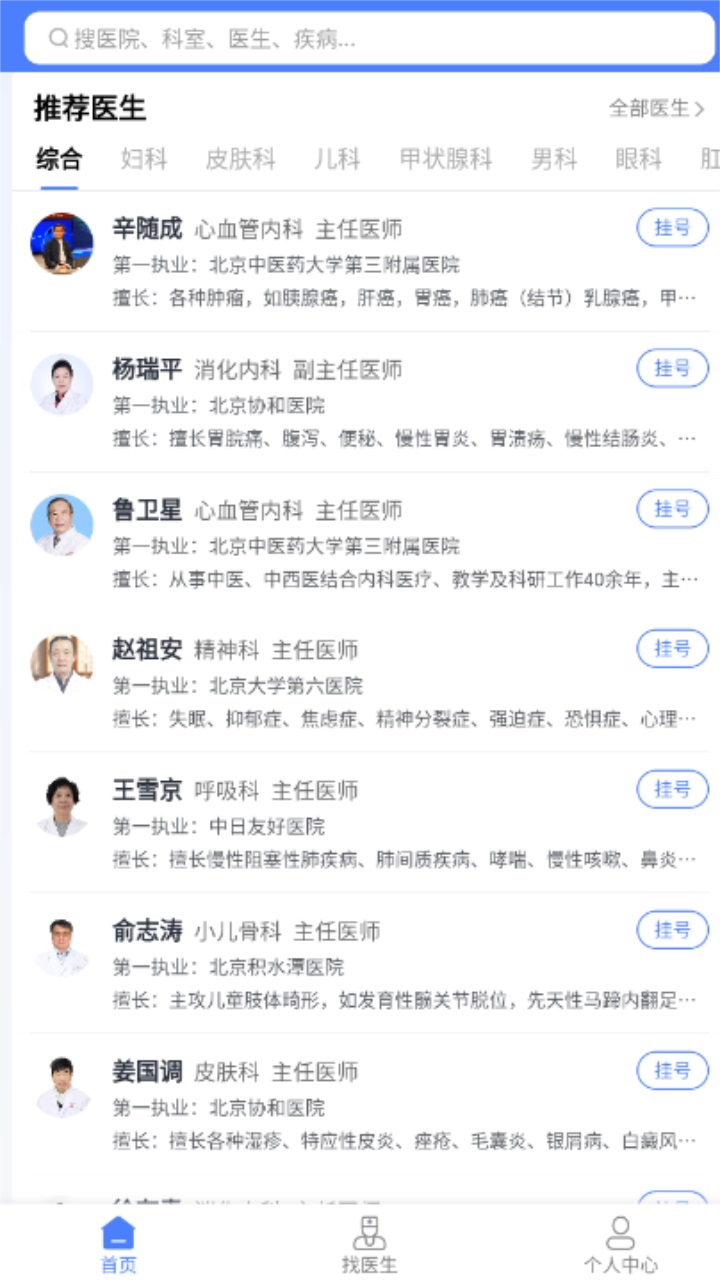The width and height of the screenshot is (720, 1280).
Task: Book 挂号 with 俞志涛
Action: [672, 930]
